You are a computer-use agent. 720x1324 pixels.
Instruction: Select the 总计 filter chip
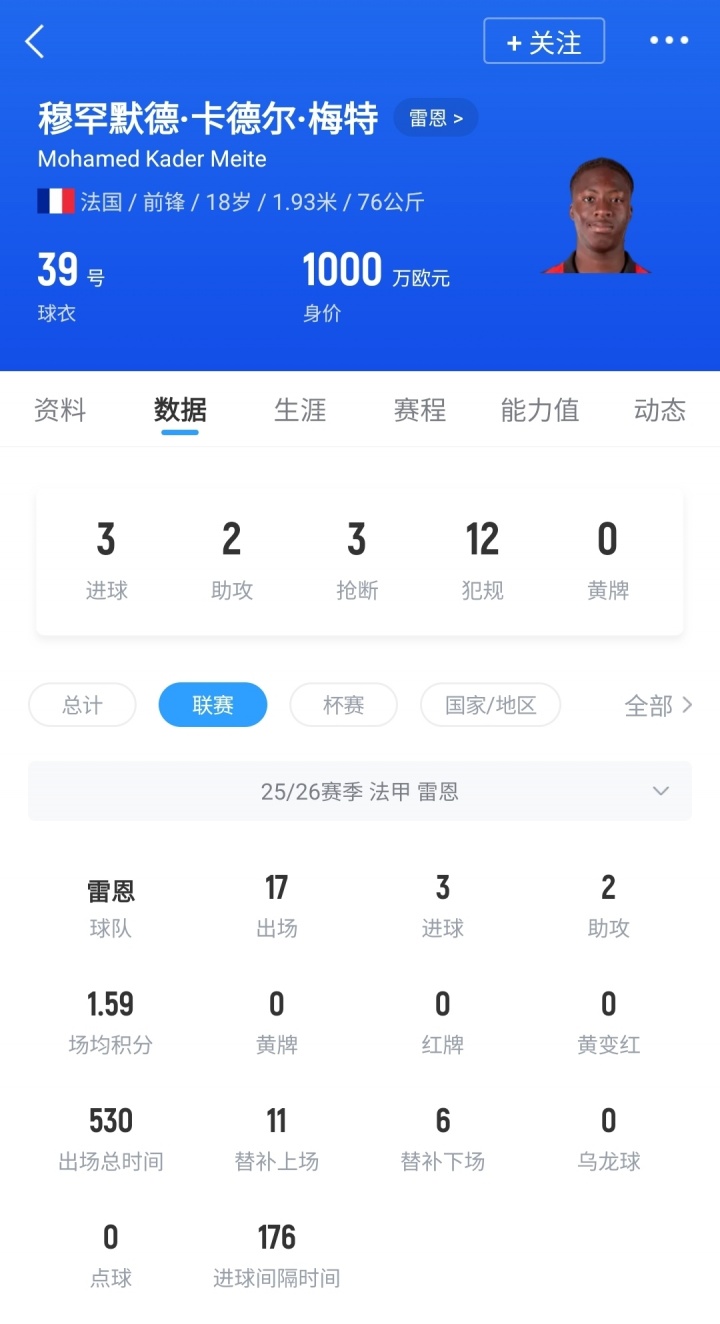click(x=82, y=705)
